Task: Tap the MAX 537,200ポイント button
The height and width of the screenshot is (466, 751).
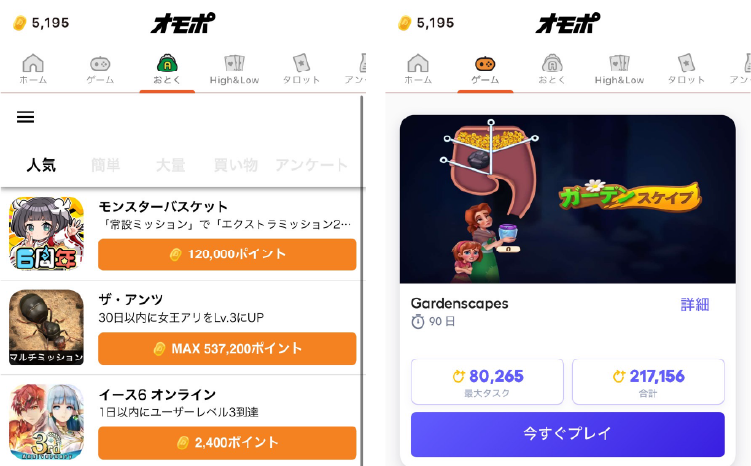Action: coord(227,348)
